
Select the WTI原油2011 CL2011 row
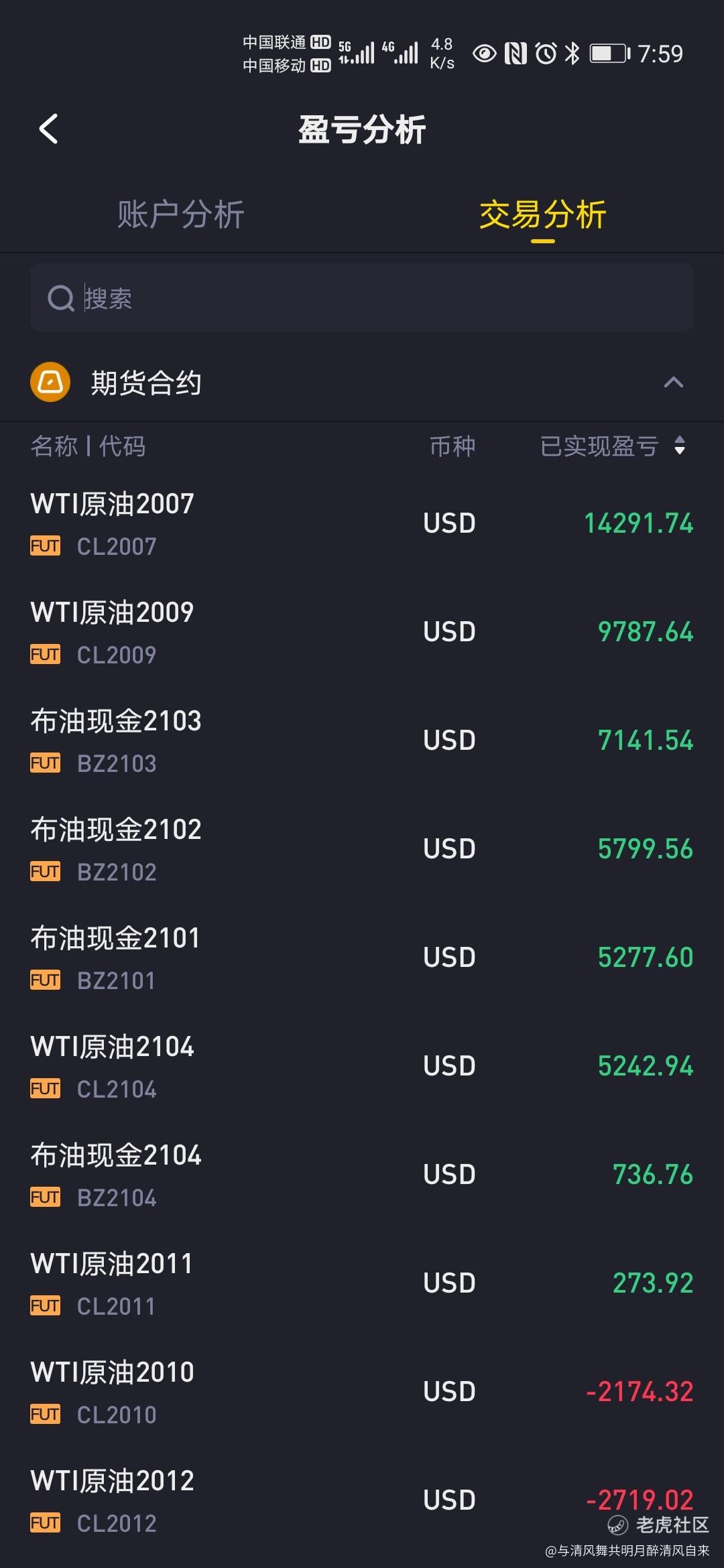362,1283
